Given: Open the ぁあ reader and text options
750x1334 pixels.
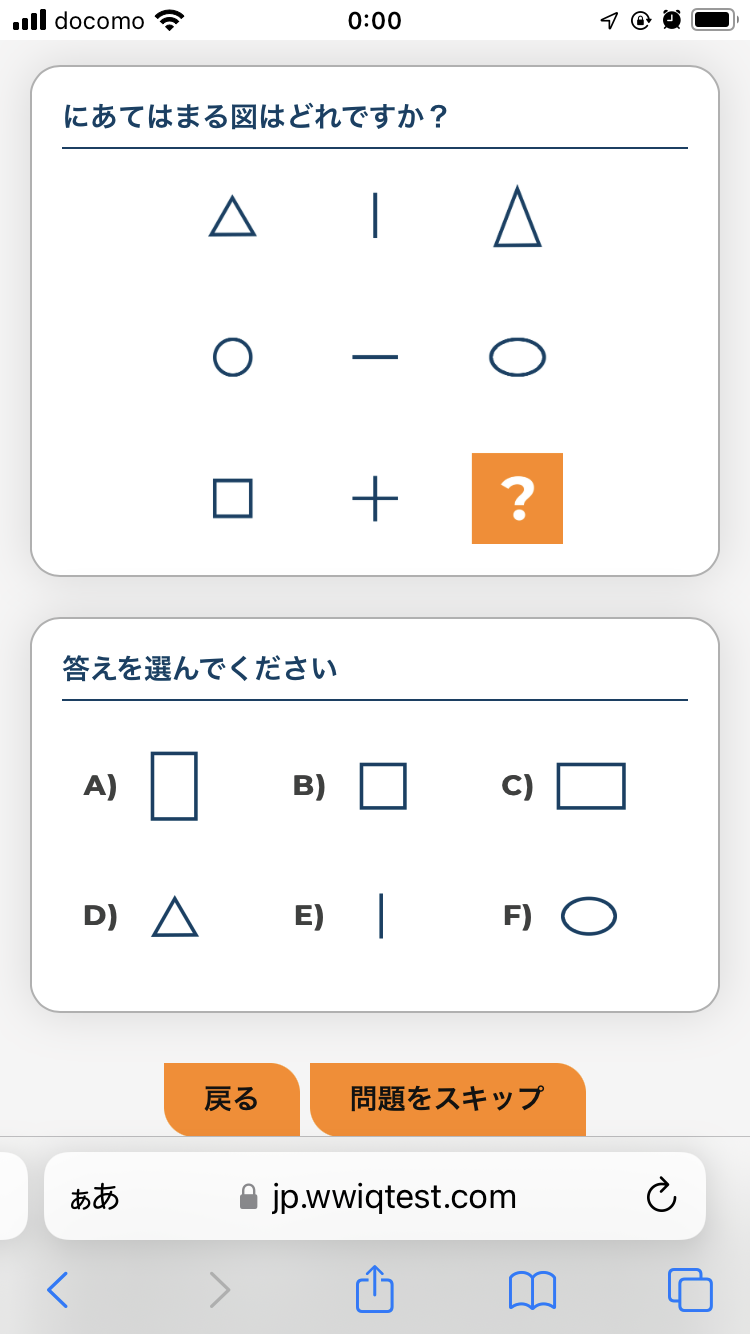Looking at the screenshot, I should [94, 1197].
